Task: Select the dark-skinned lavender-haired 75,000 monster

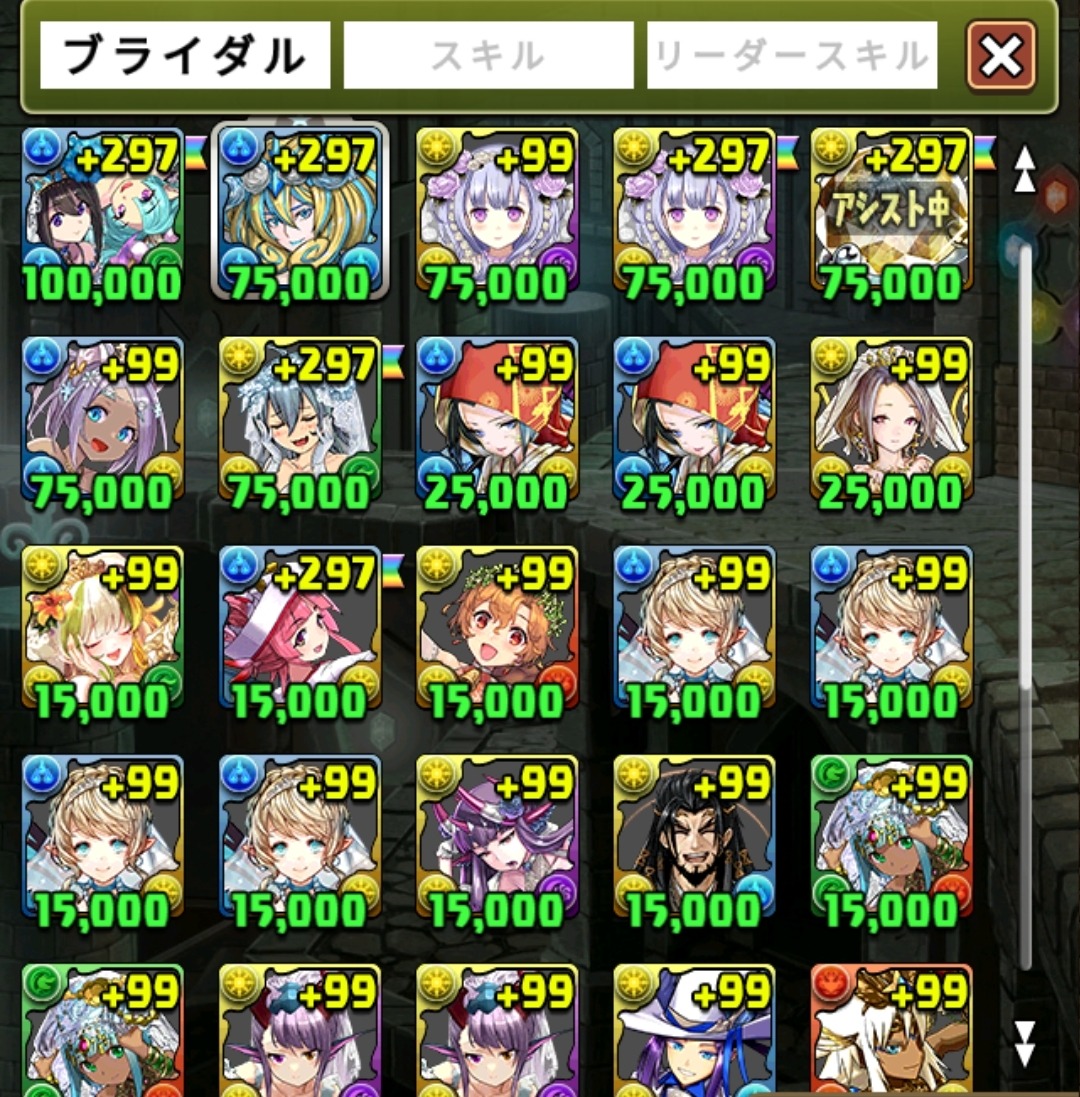Action: pos(102,423)
